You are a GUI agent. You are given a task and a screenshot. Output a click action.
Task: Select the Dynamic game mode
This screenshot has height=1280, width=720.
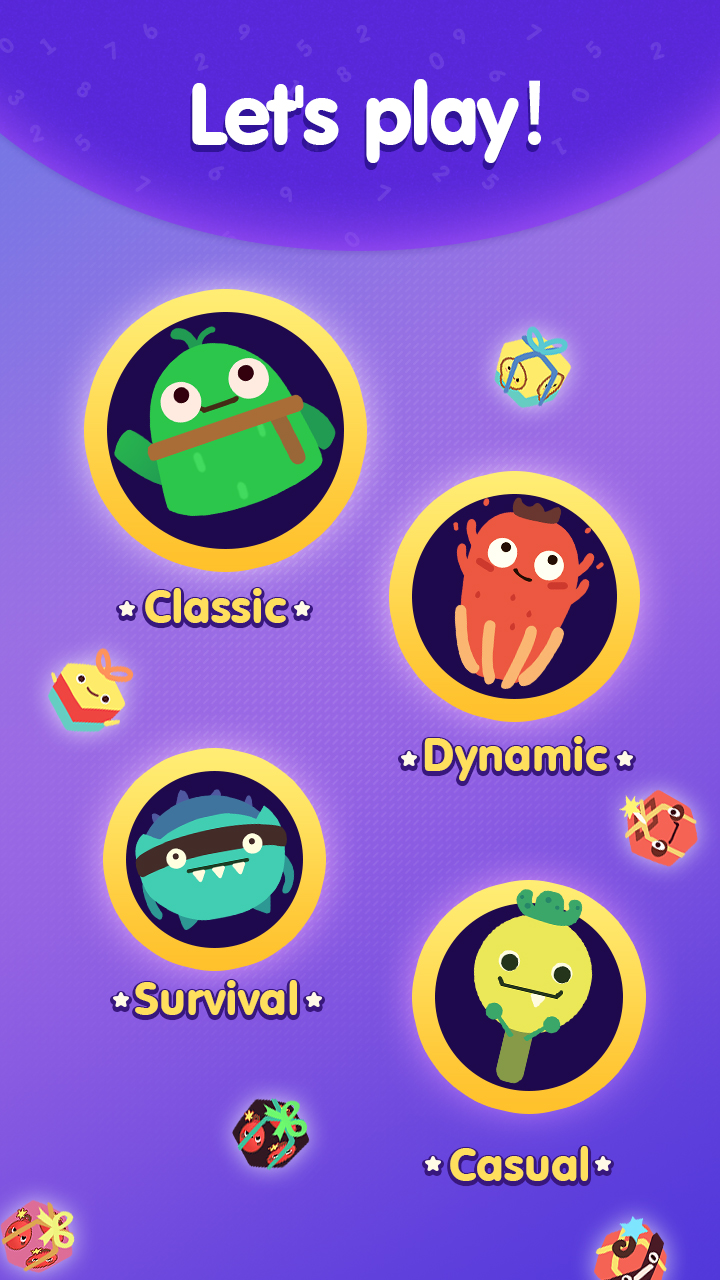(x=514, y=596)
